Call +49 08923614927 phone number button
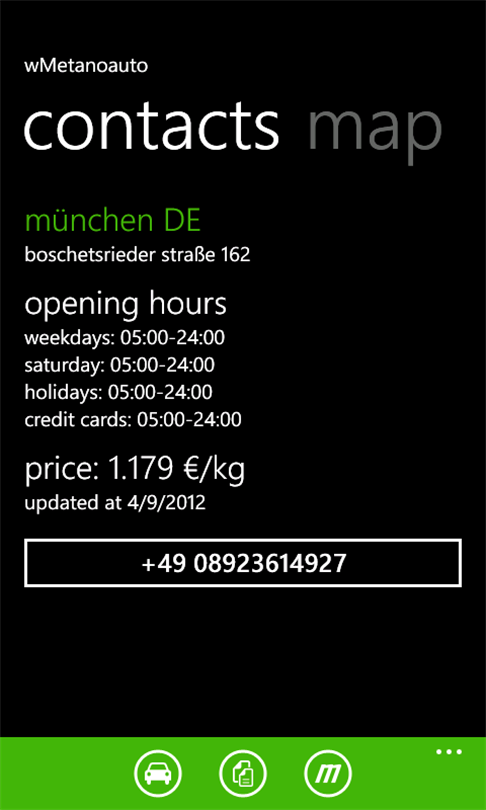 [x=243, y=563]
